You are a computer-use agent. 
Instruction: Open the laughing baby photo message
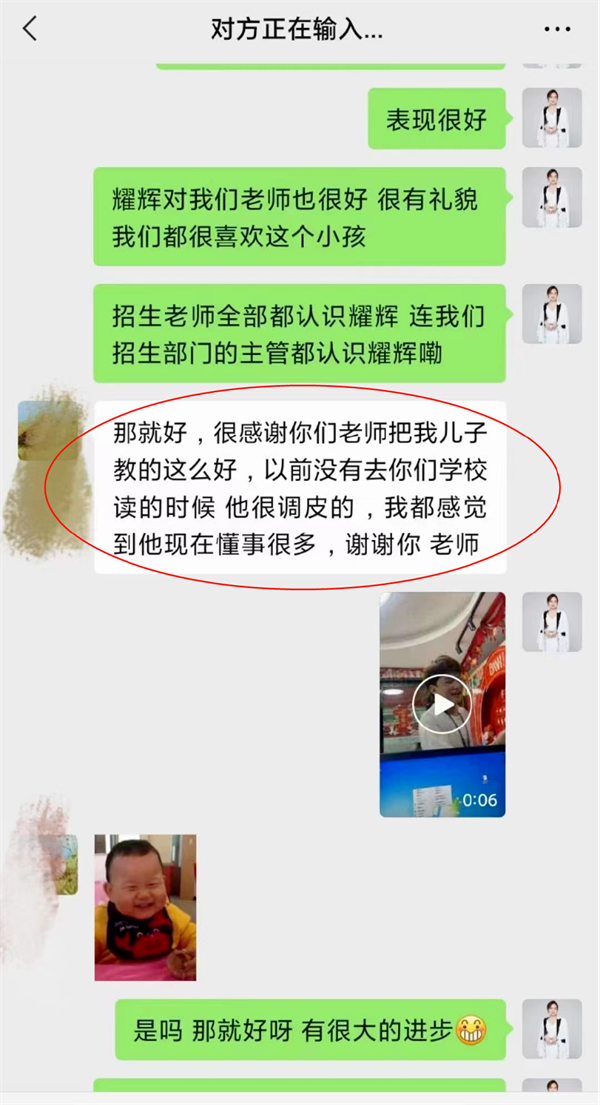[x=145, y=907]
